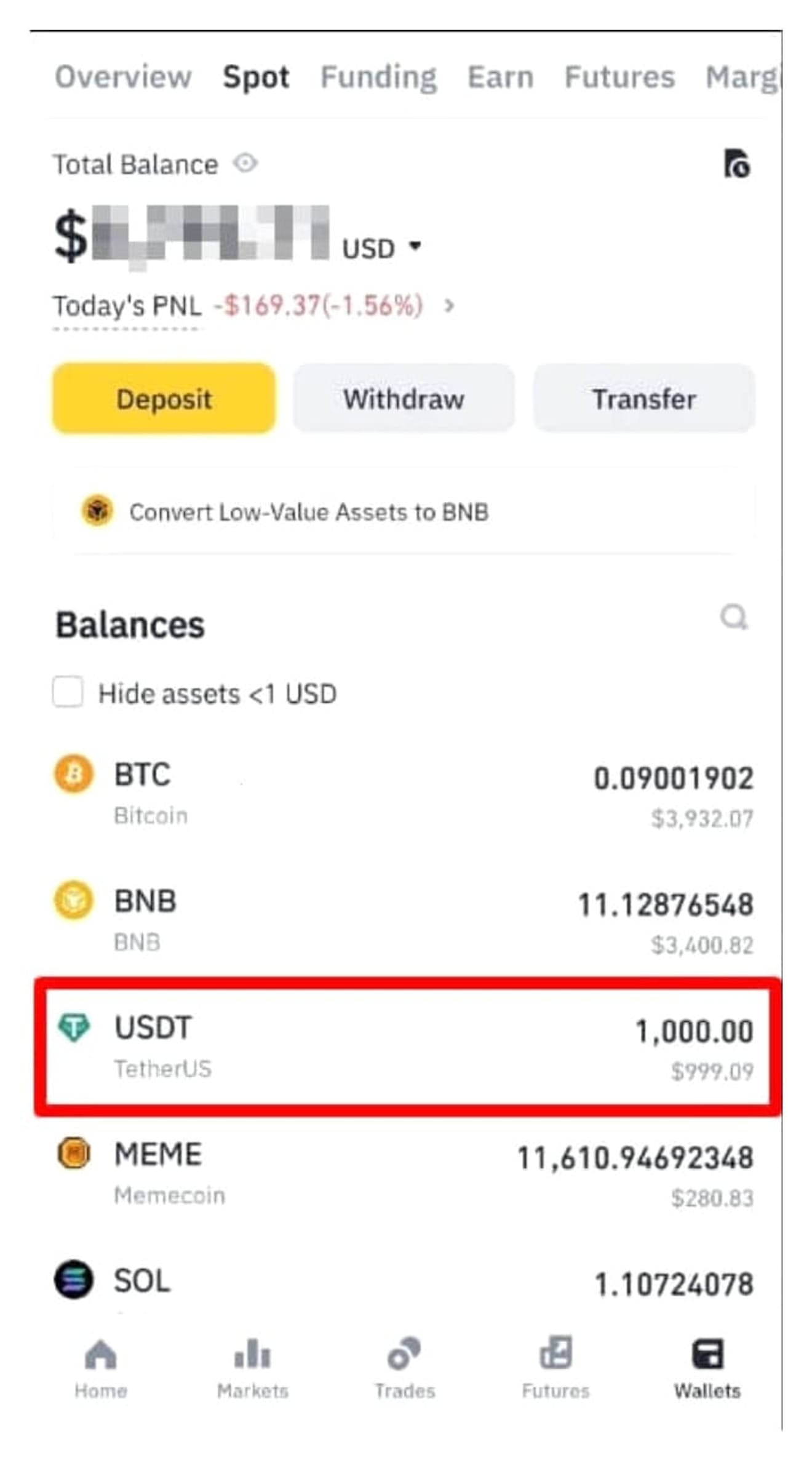The image size is (812, 1460).
Task: Open the BNB balance row
Action: pos(404,921)
